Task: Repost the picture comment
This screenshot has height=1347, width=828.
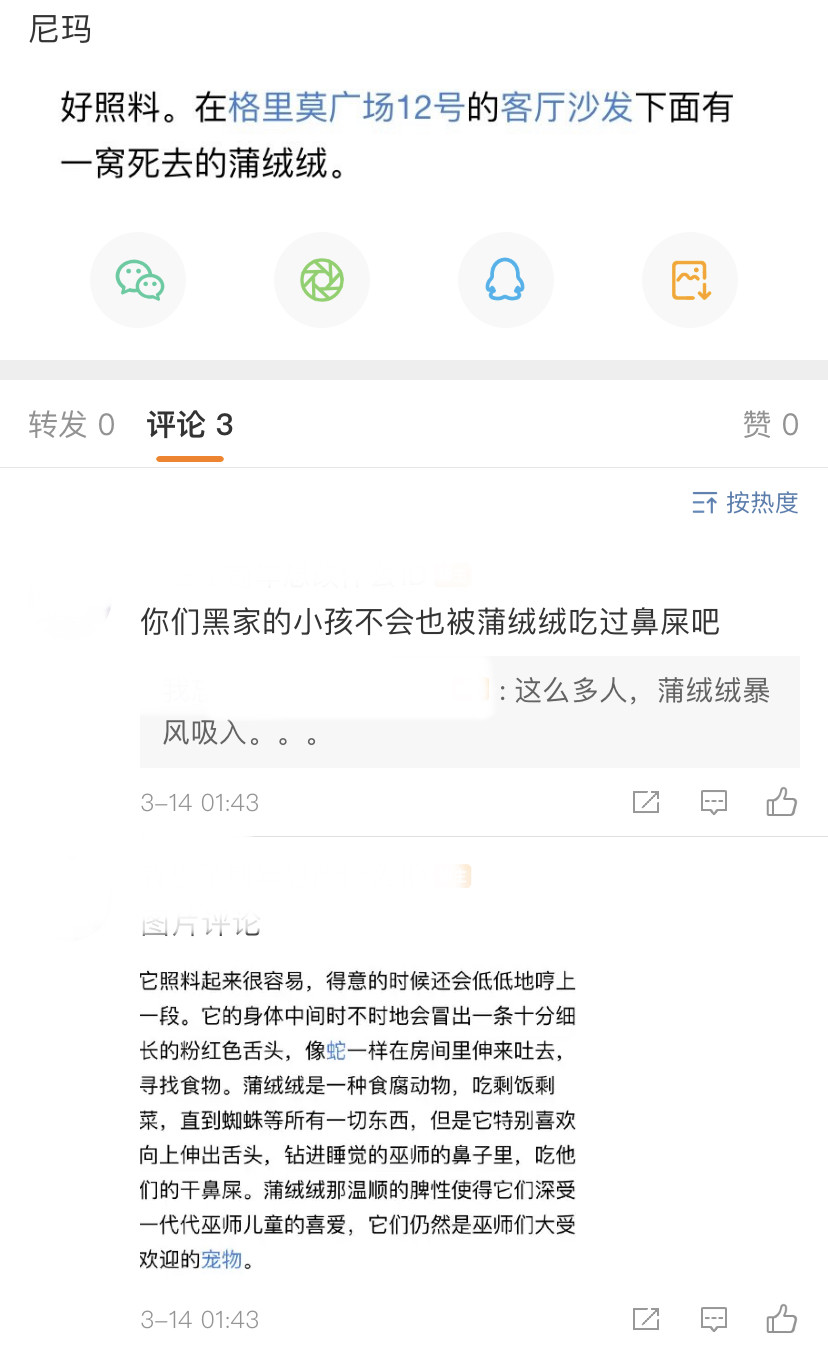Action: click(x=646, y=1319)
